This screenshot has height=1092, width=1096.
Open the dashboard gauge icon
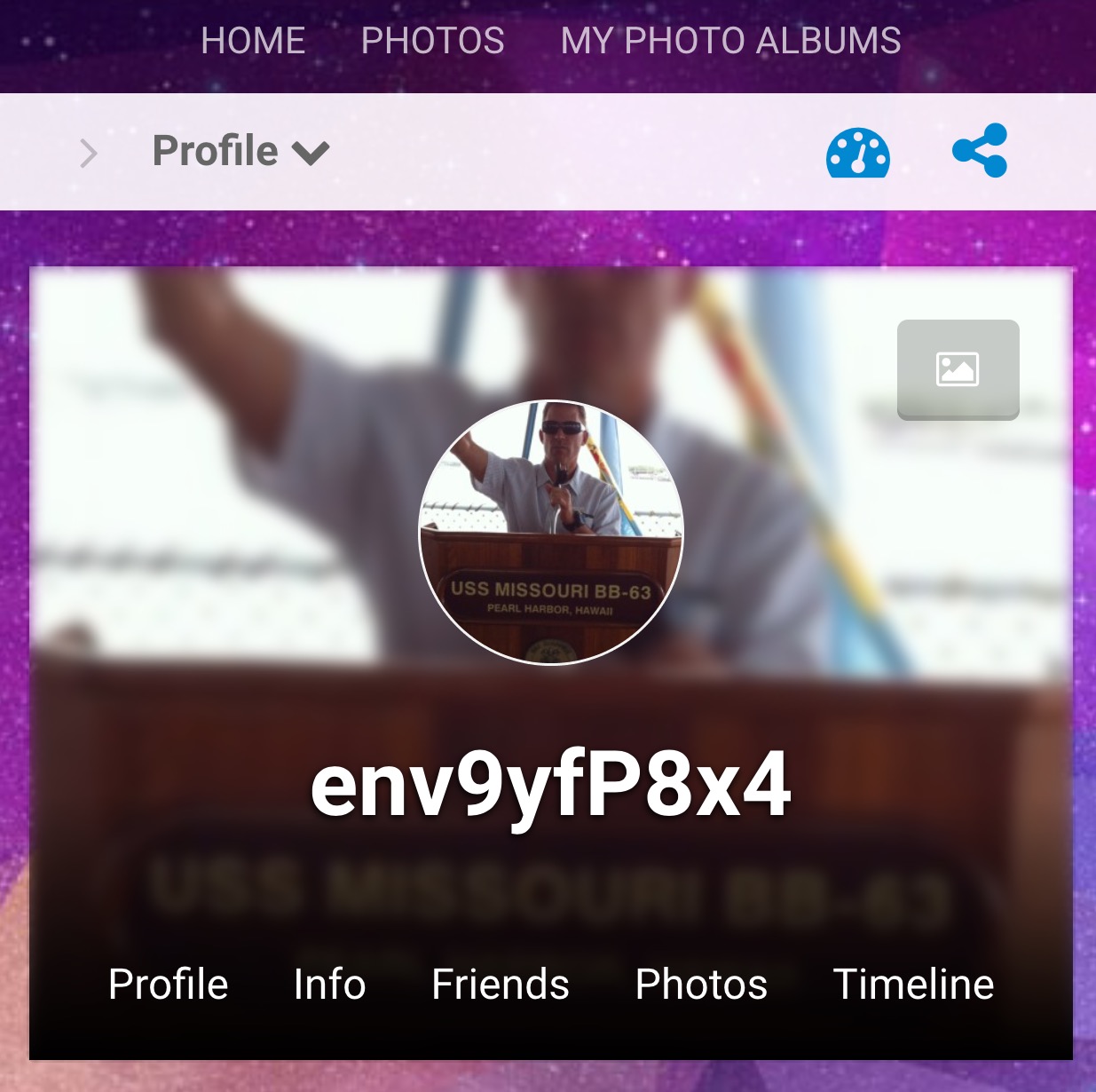pos(857,153)
